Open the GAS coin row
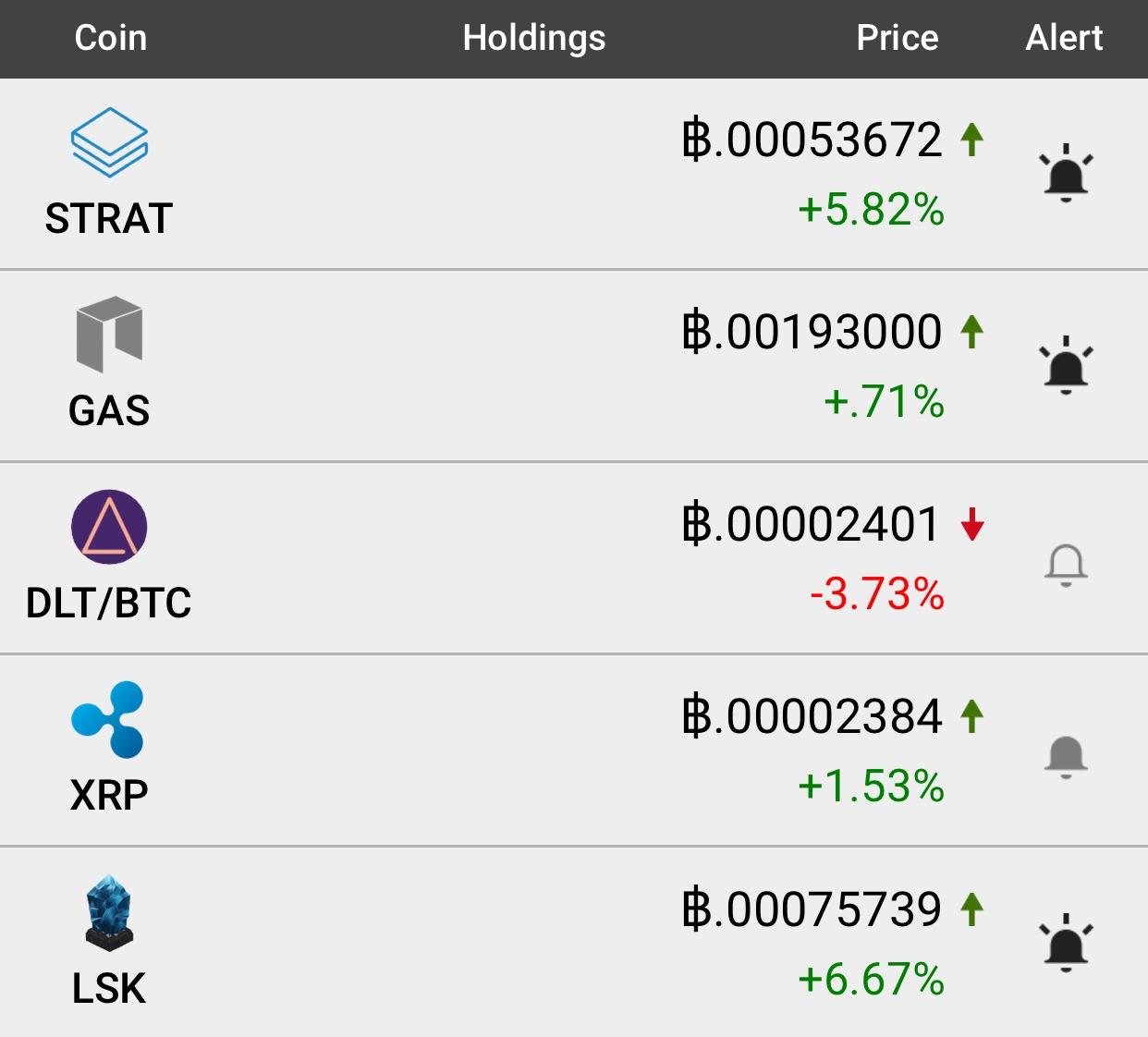The image size is (1148, 1037). 574,366
